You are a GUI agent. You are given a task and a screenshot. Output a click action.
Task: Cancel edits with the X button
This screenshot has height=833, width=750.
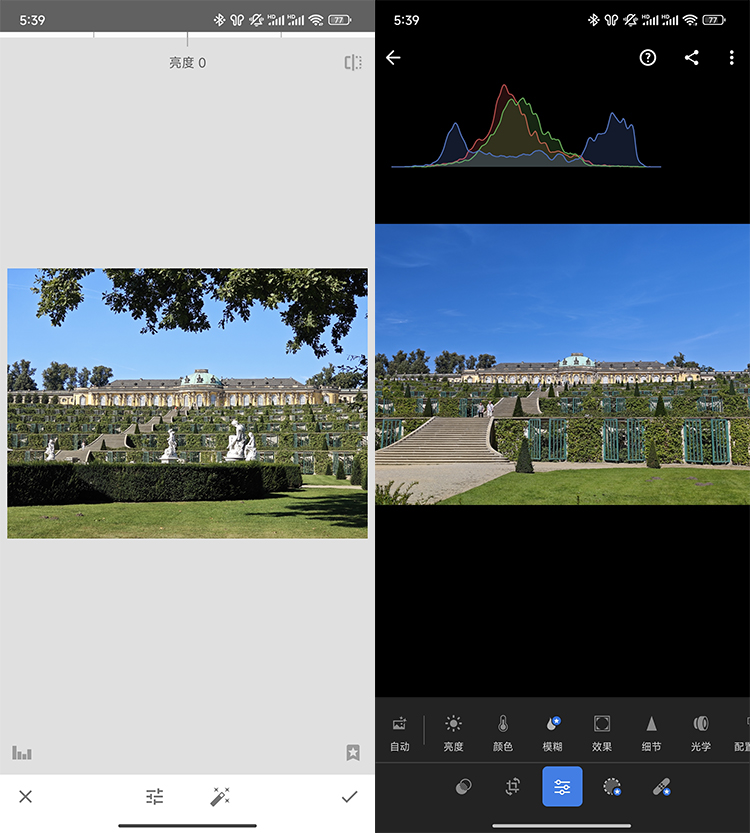26,797
